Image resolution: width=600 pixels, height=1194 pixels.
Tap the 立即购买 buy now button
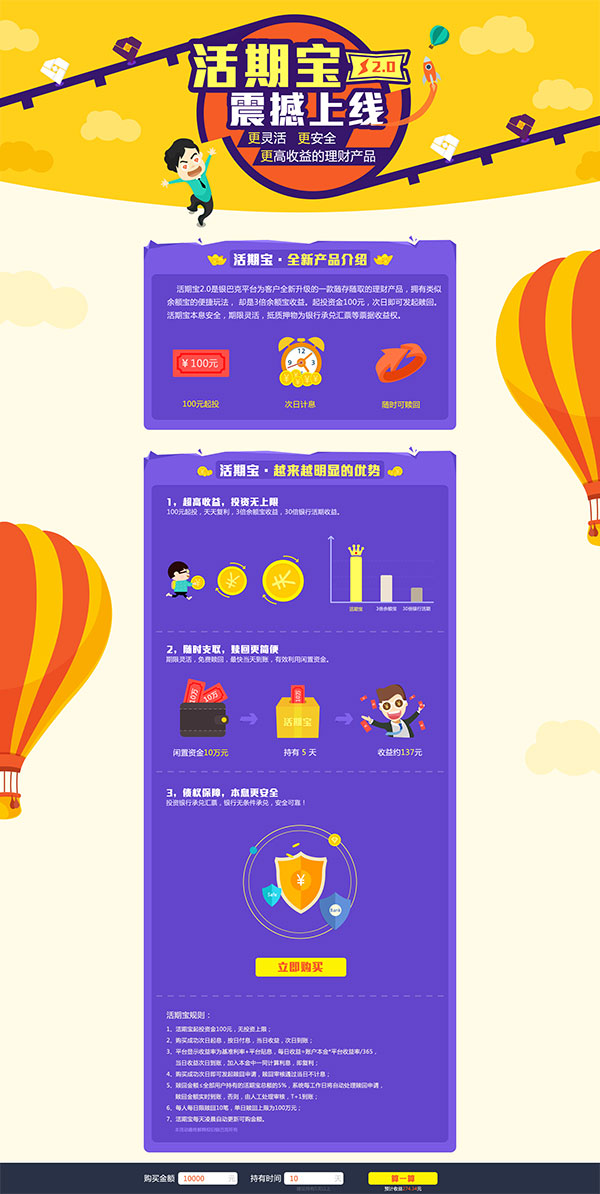(x=300, y=967)
